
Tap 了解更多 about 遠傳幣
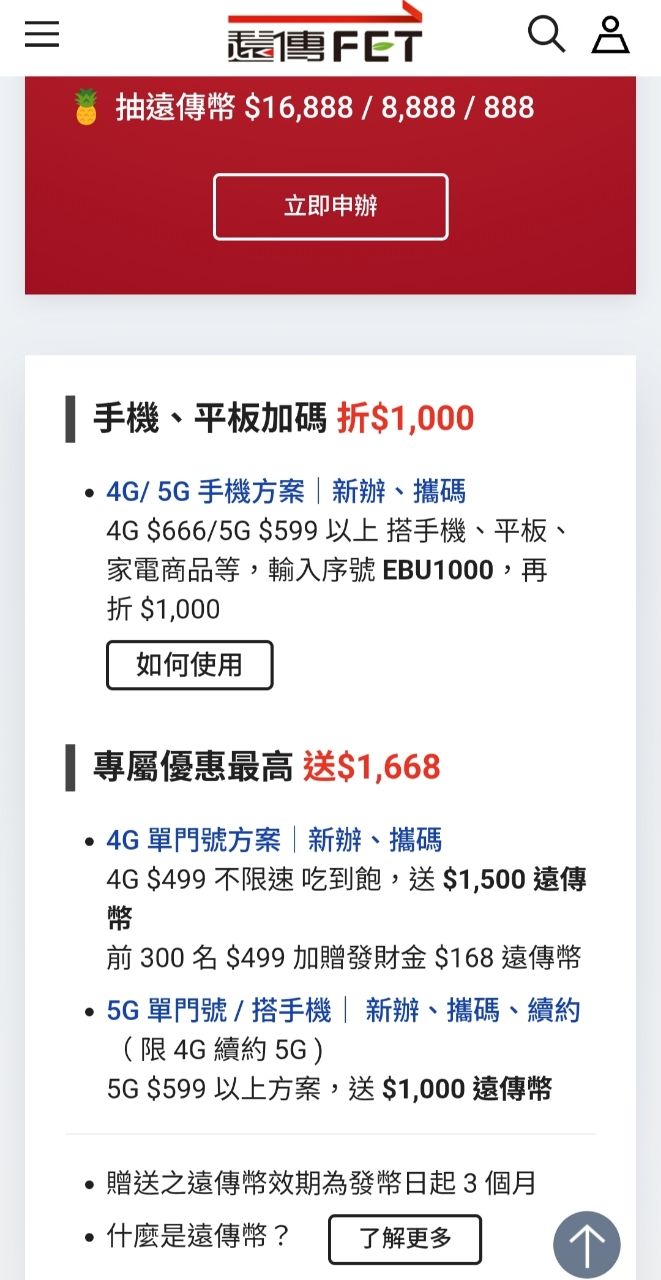(x=405, y=1239)
